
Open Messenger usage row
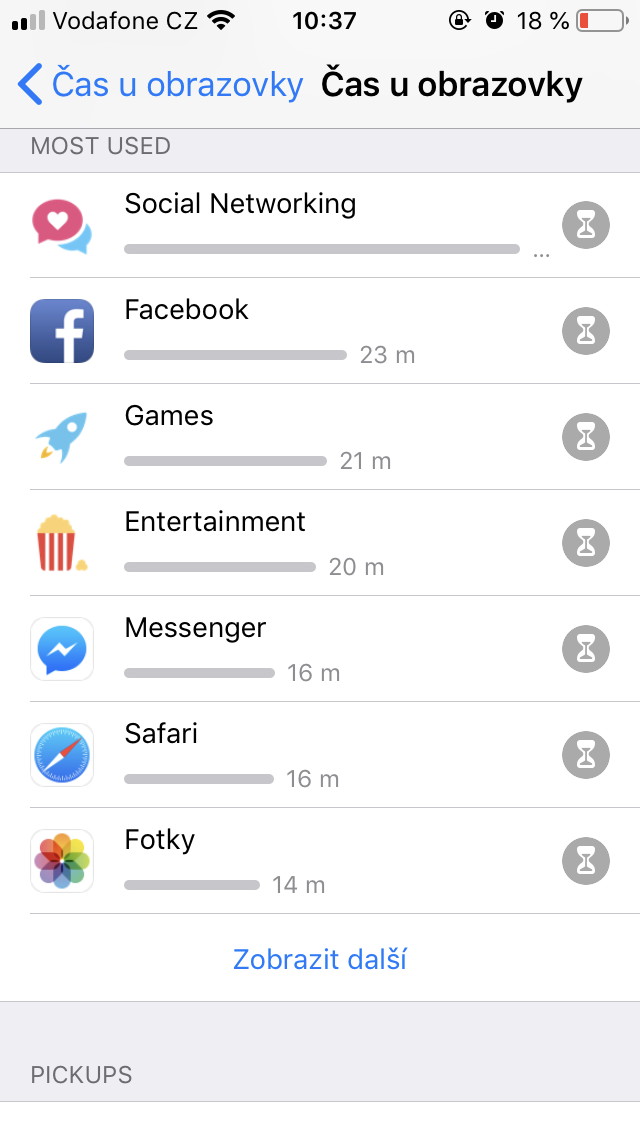pyautogui.click(x=320, y=648)
